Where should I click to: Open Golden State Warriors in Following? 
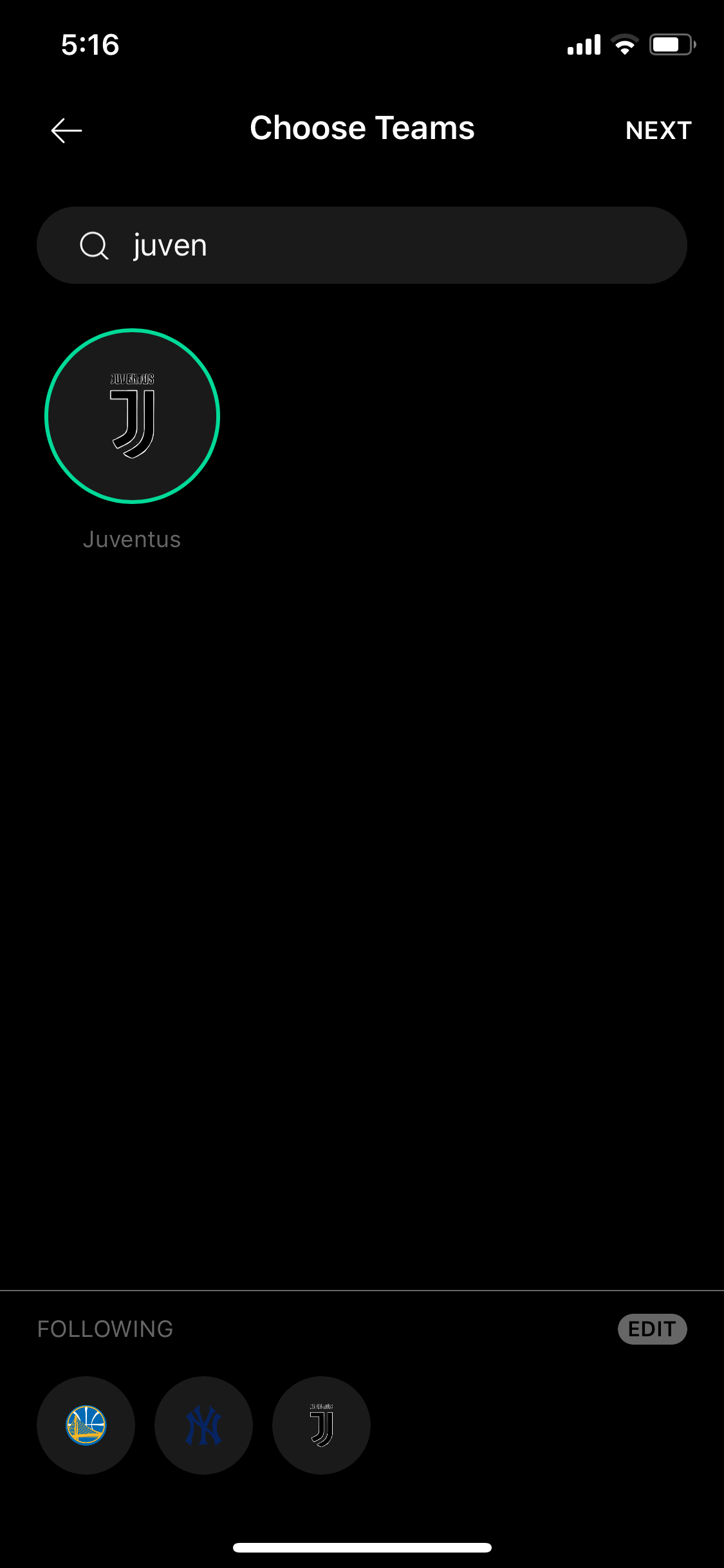[86, 1425]
